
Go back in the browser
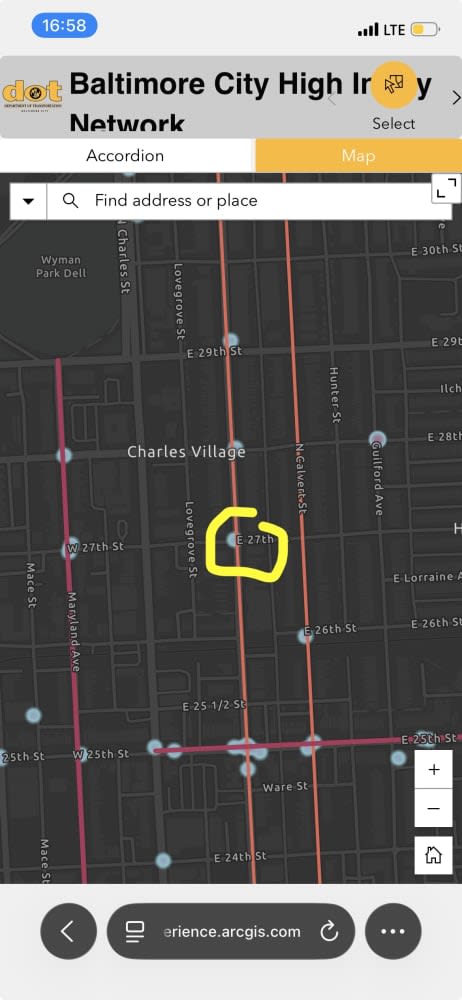pos(68,932)
